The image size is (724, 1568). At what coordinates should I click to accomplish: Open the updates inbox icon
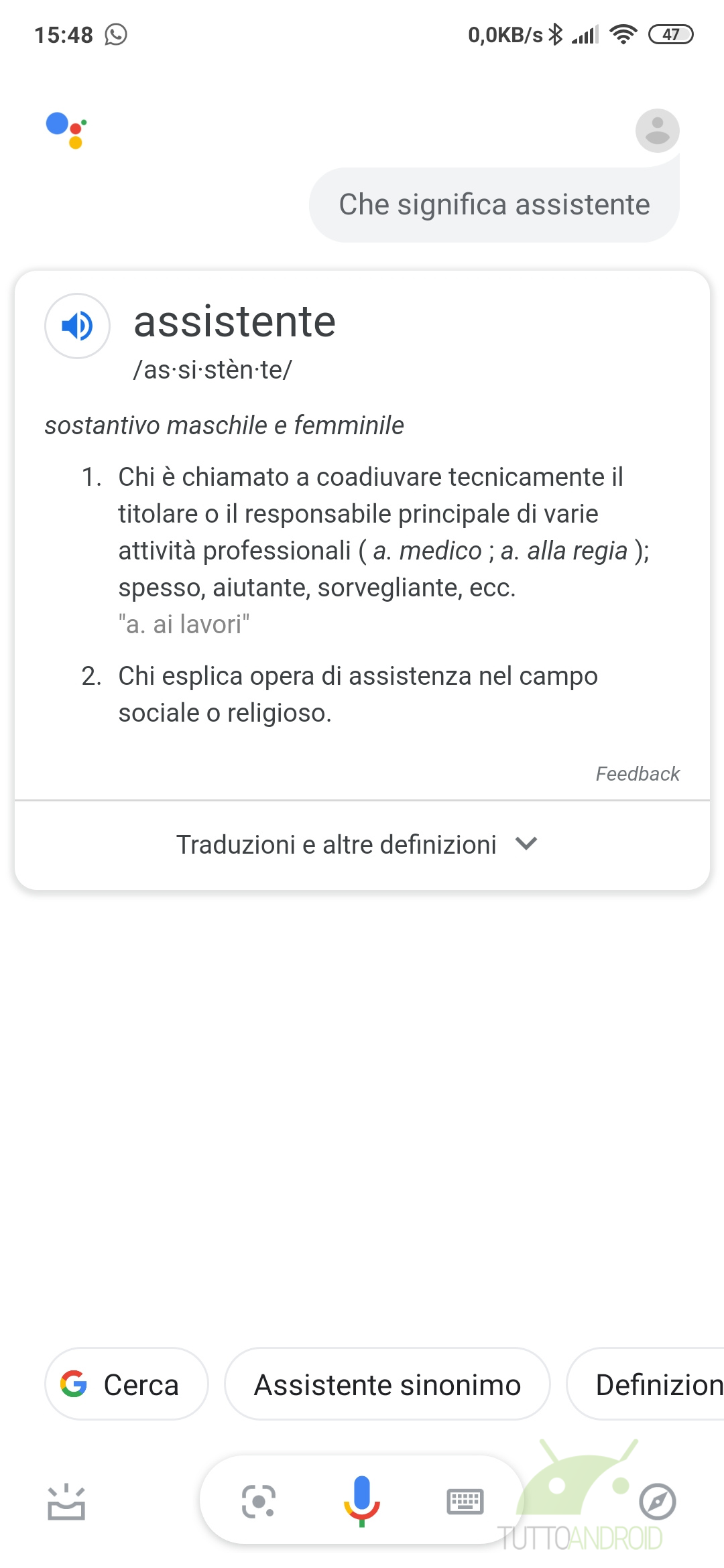pos(66,1502)
